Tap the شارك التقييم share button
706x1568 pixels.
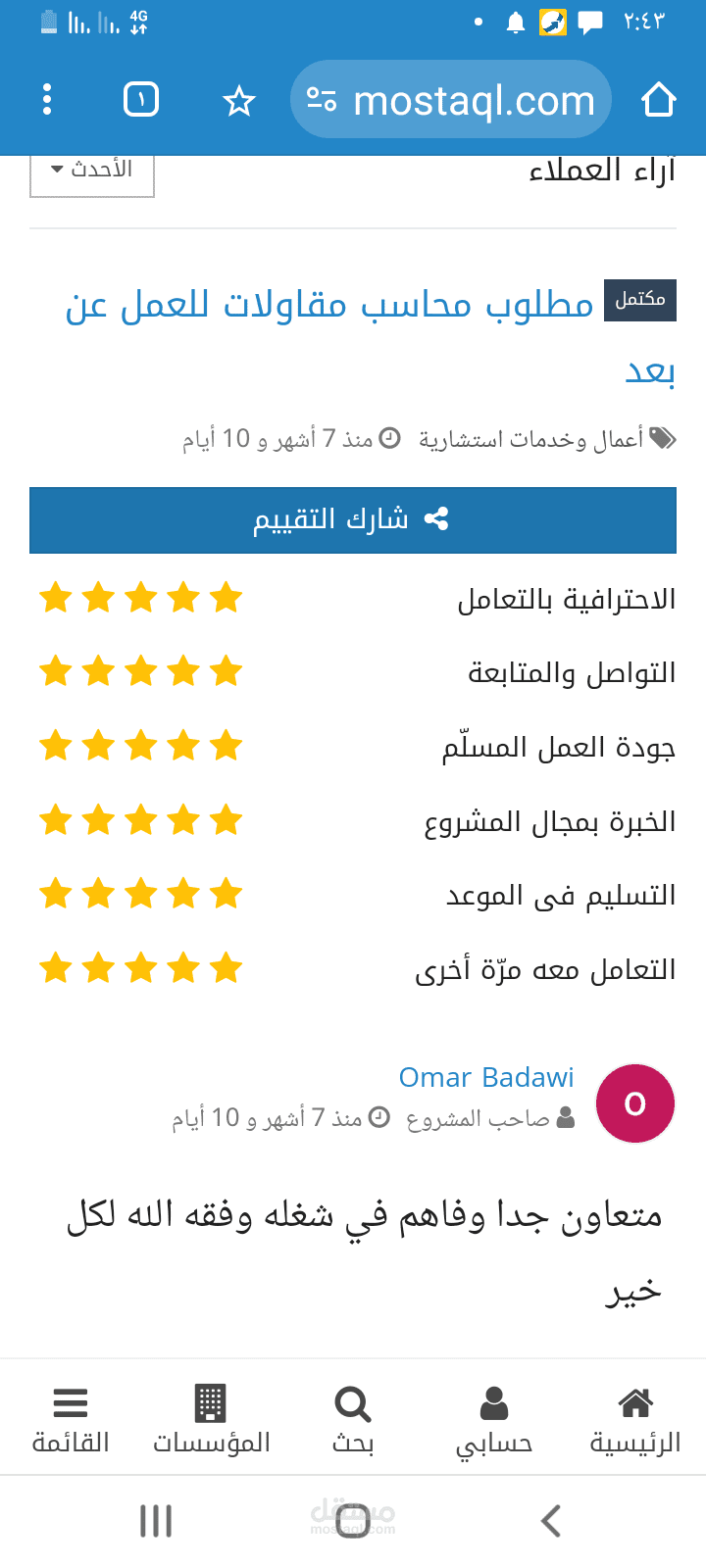pos(353,519)
